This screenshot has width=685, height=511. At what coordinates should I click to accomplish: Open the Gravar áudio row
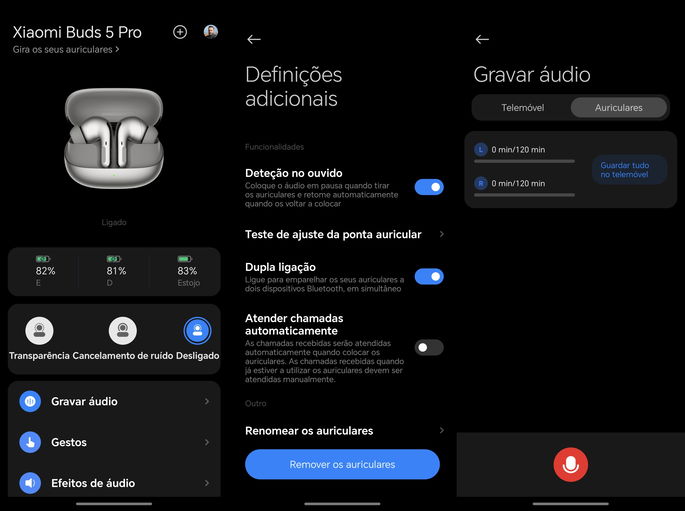(114, 401)
